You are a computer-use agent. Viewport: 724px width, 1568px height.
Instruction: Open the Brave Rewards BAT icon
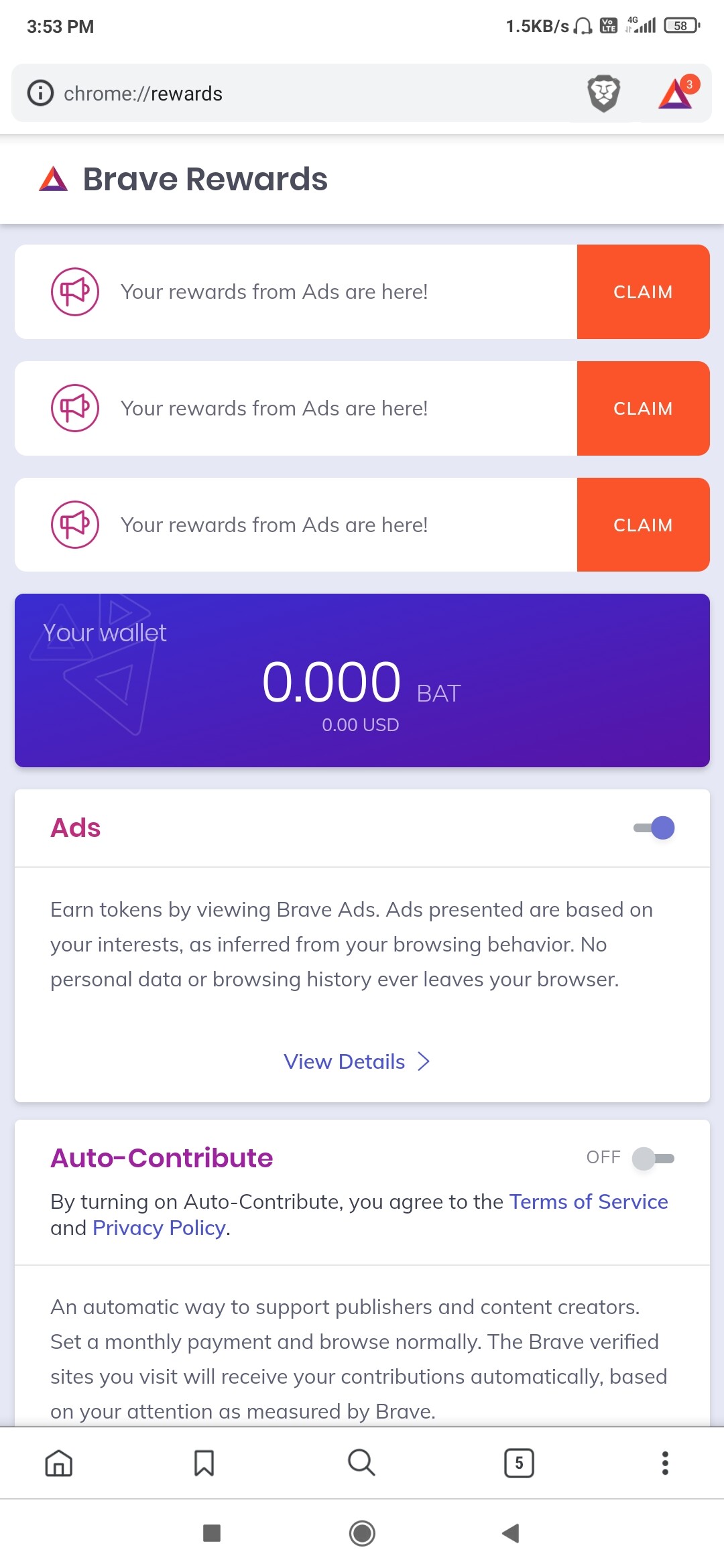coord(676,93)
